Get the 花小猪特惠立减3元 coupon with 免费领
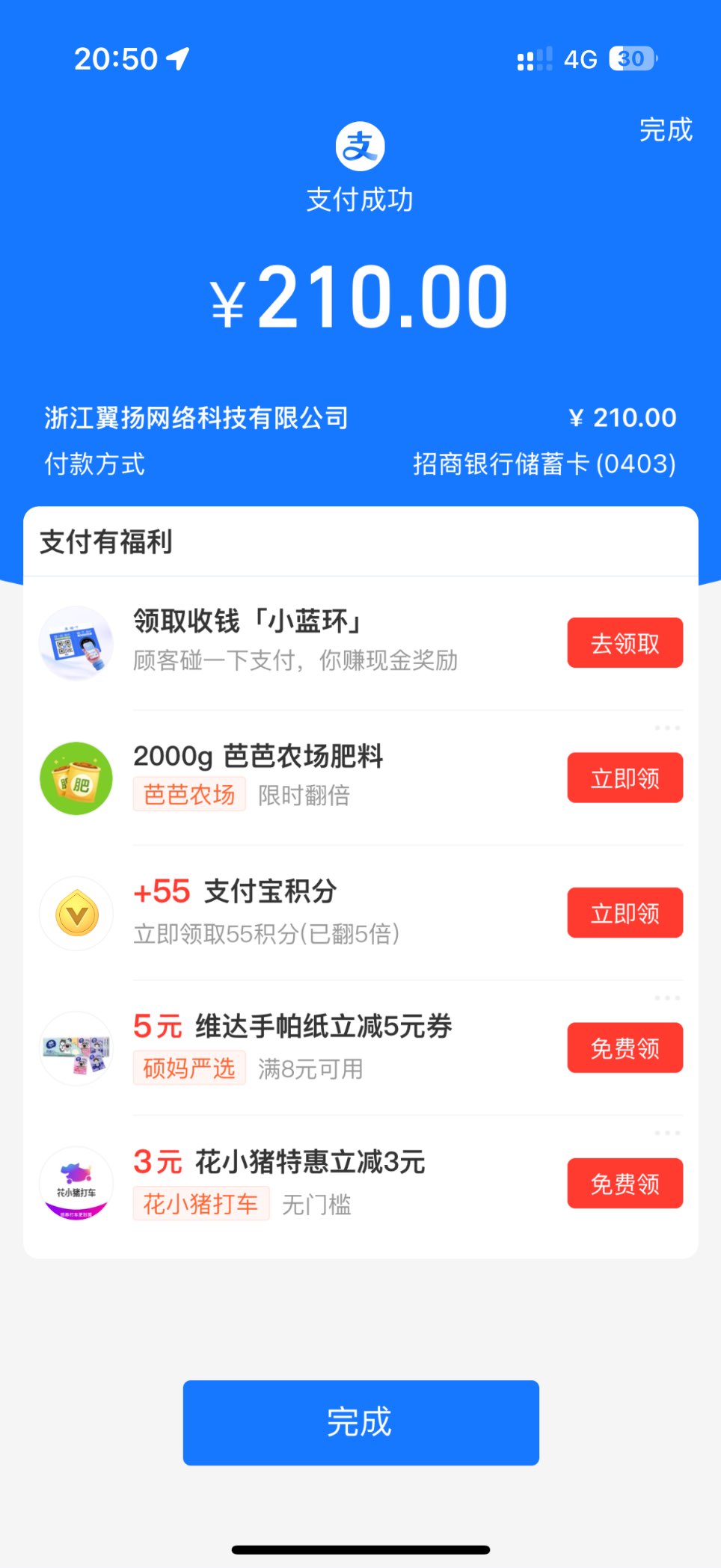721x1568 pixels. pyautogui.click(x=625, y=1184)
